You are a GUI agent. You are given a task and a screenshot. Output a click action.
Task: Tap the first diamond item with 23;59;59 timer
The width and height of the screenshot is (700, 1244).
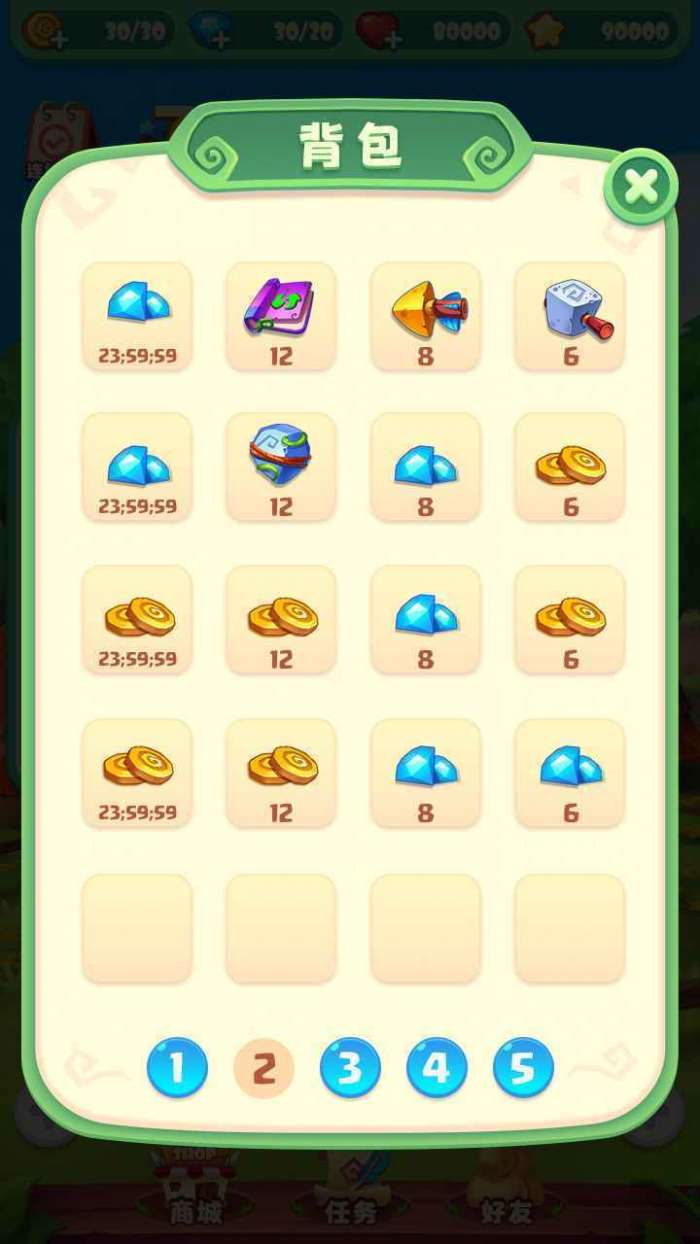tap(137, 316)
